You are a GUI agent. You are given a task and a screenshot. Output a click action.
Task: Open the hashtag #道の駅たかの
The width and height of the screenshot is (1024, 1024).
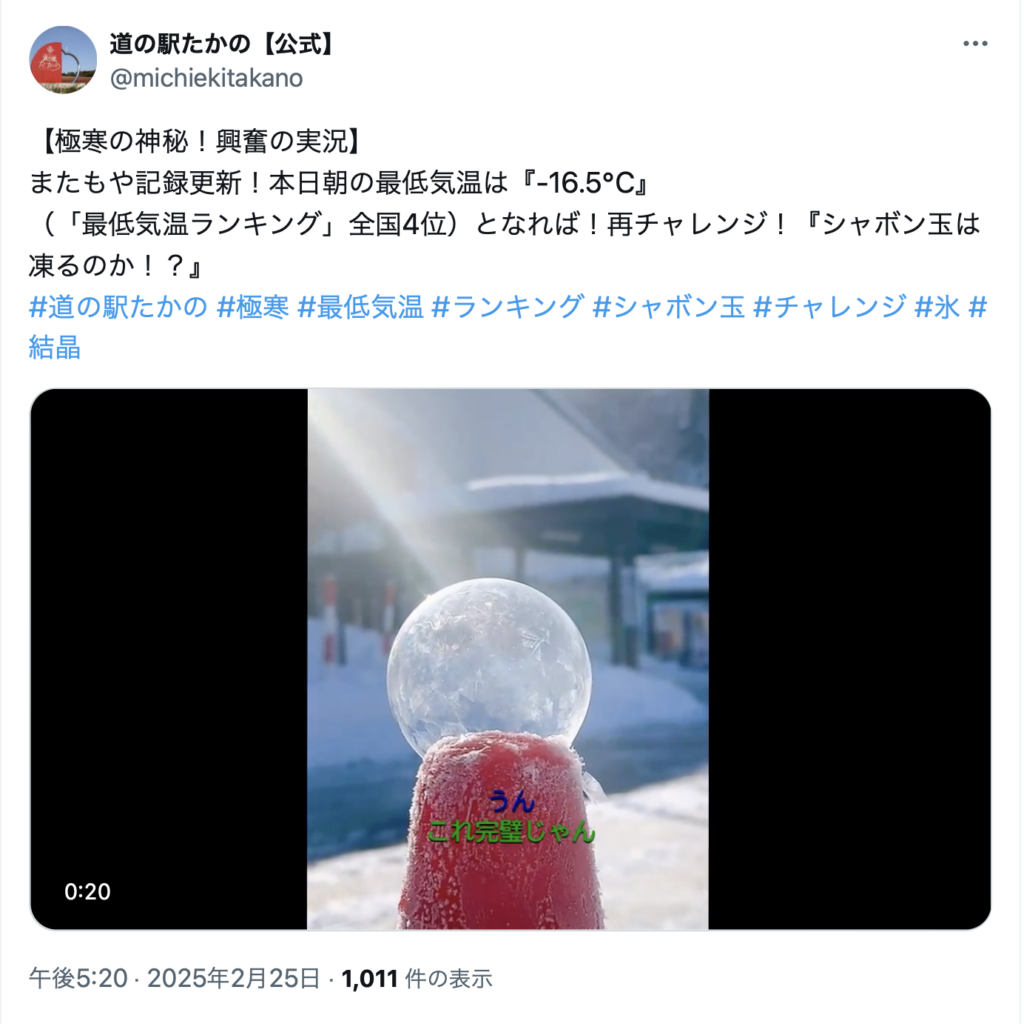click(x=119, y=307)
